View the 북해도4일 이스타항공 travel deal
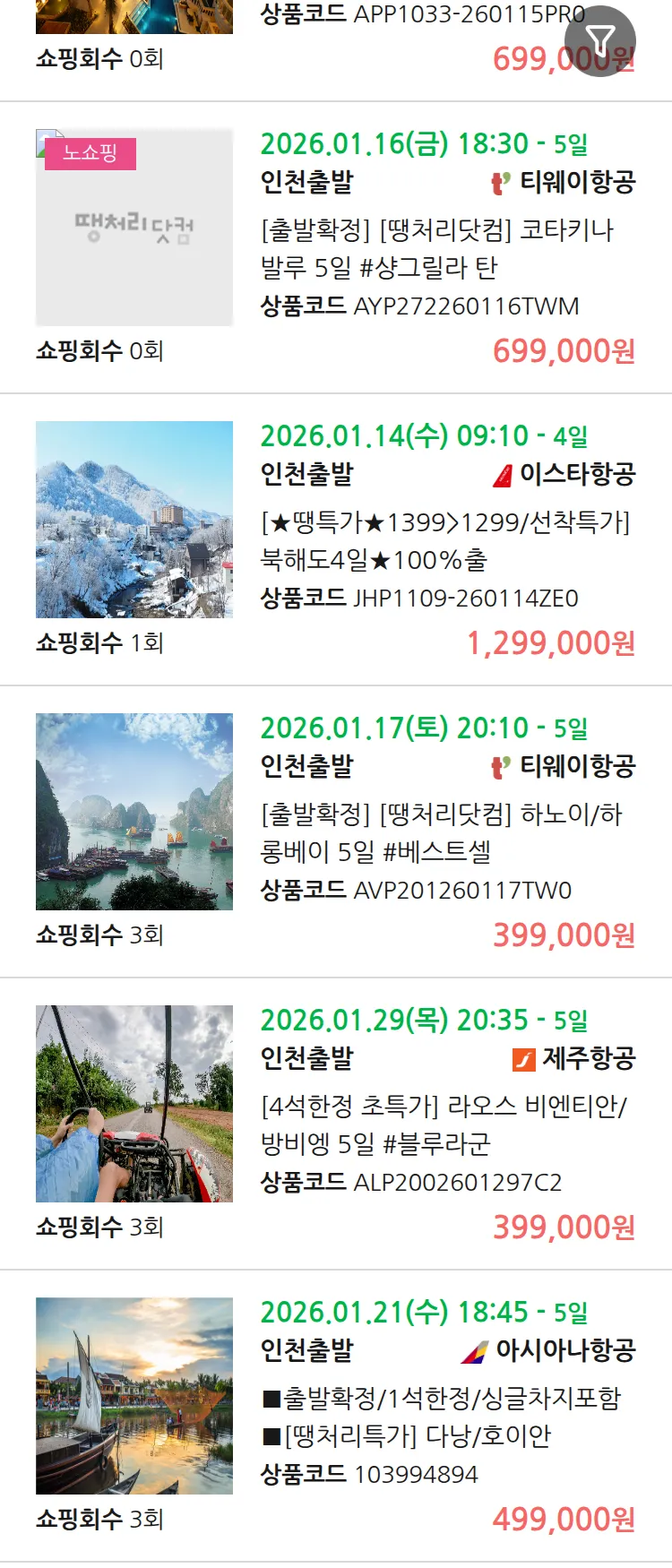The image size is (672, 1568). point(445,541)
